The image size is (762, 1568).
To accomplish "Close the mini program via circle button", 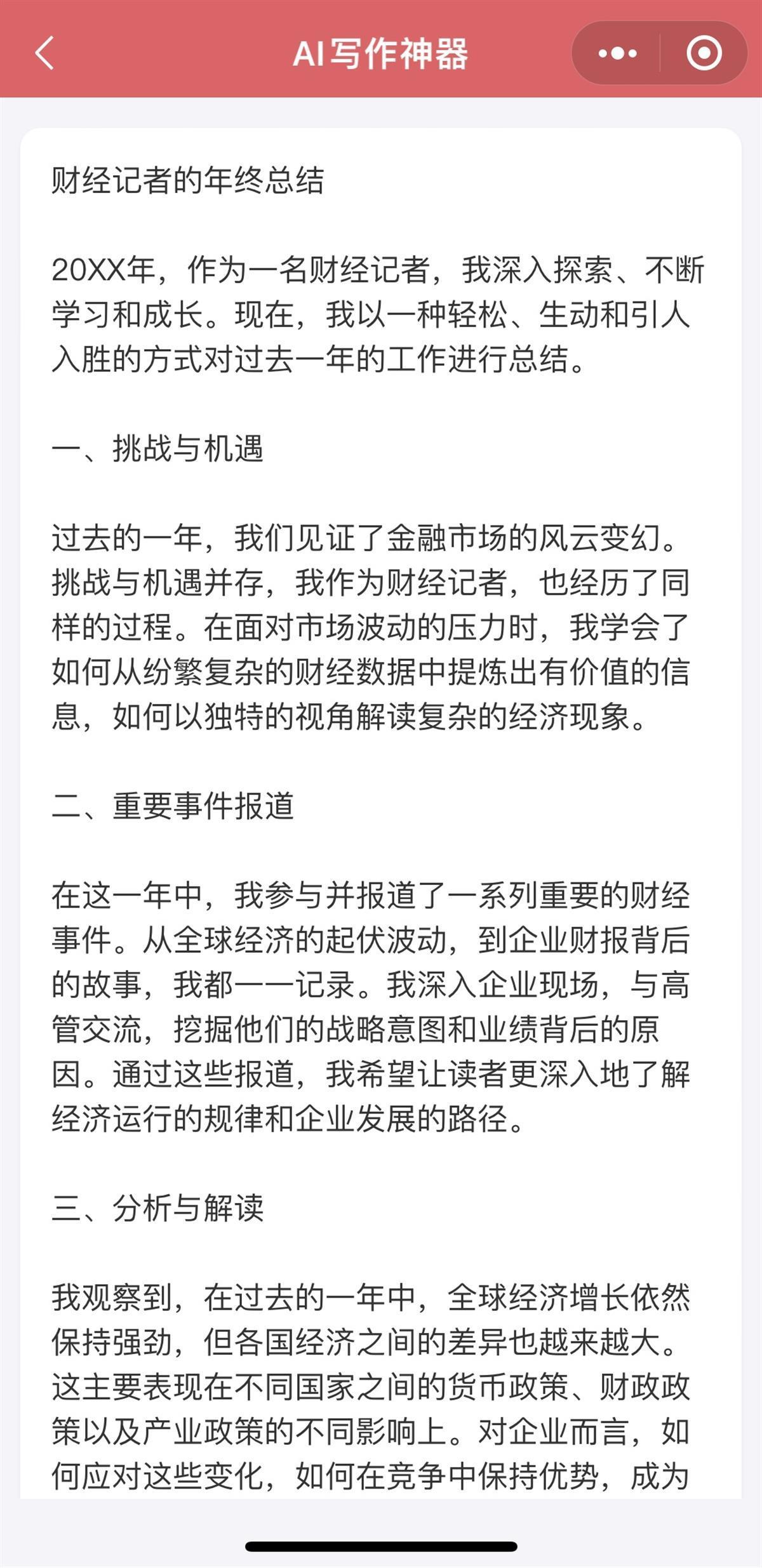I will click(704, 53).
